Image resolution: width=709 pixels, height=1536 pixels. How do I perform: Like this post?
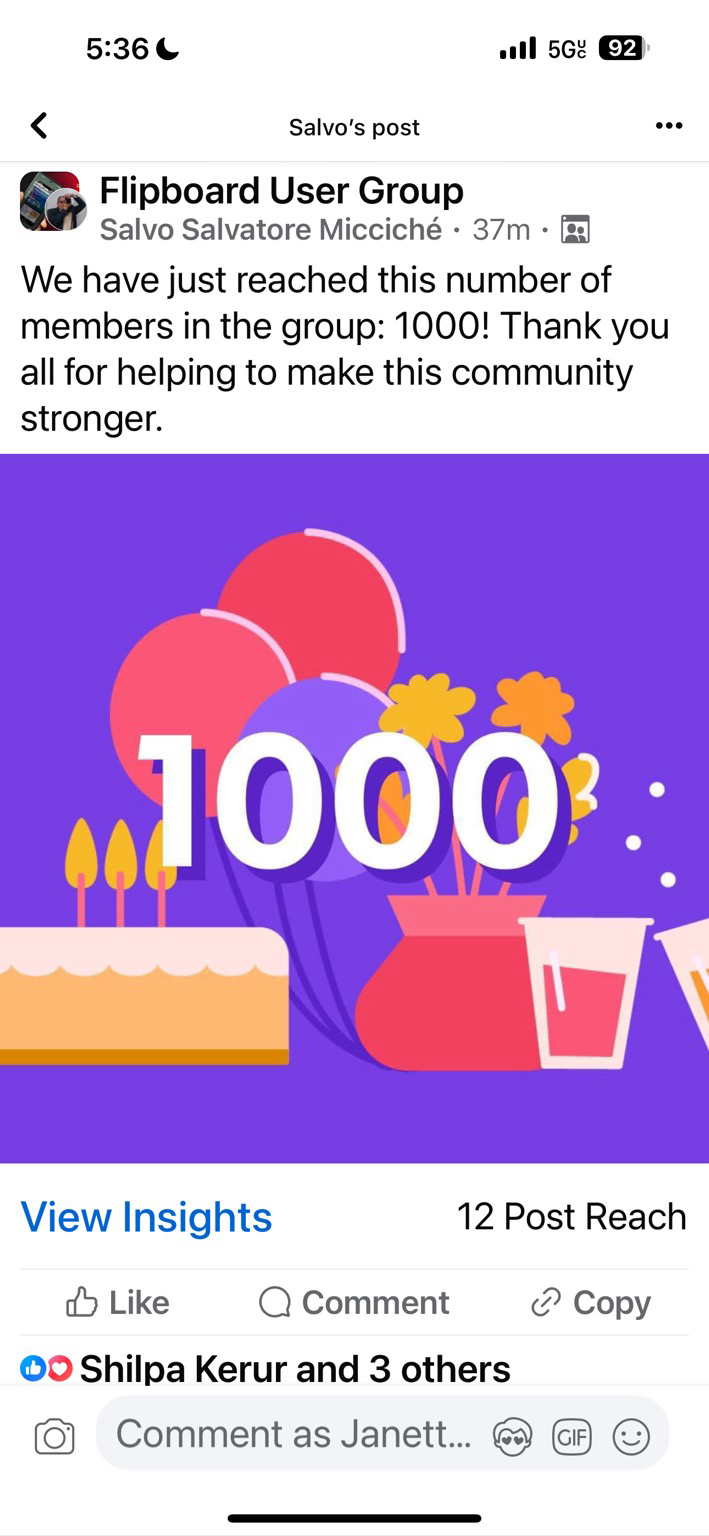point(117,1302)
